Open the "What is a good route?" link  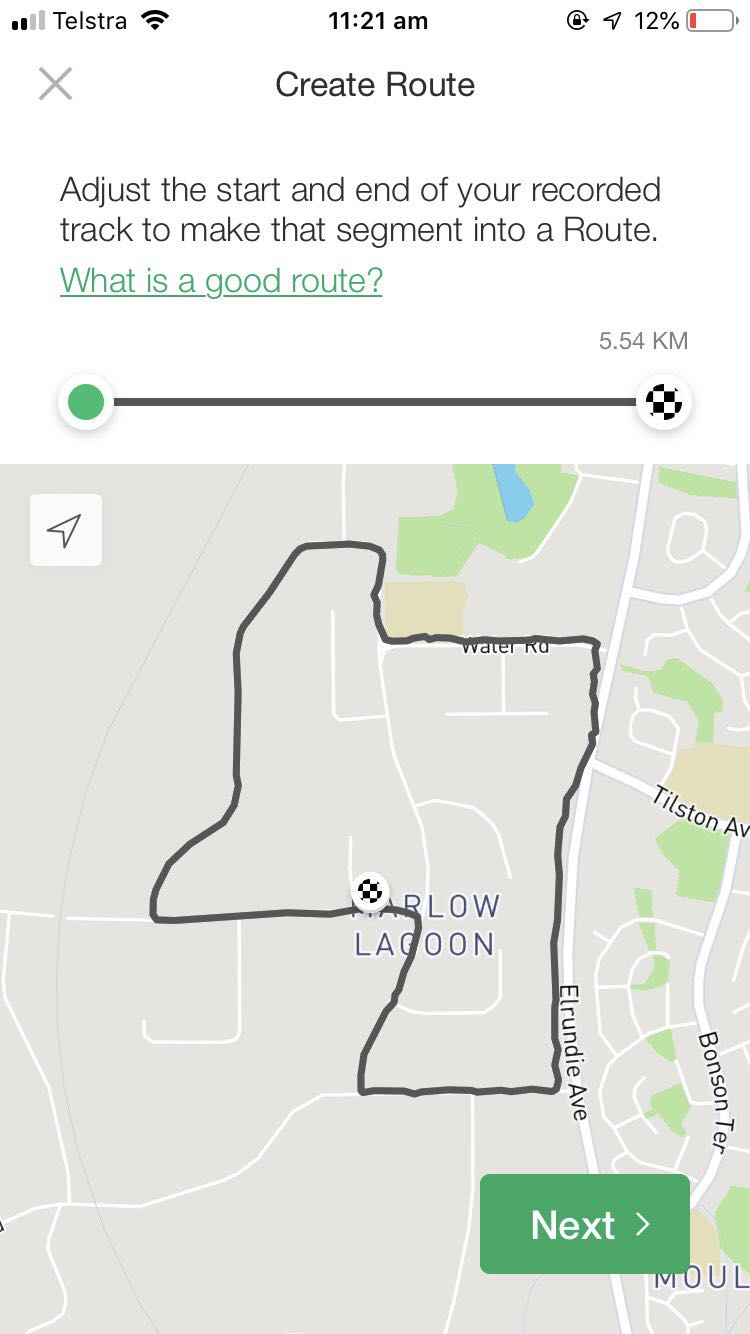tap(221, 280)
